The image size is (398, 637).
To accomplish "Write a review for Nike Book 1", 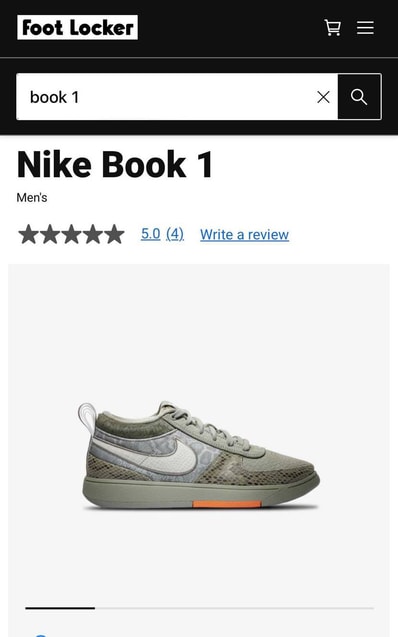I will 244,234.
